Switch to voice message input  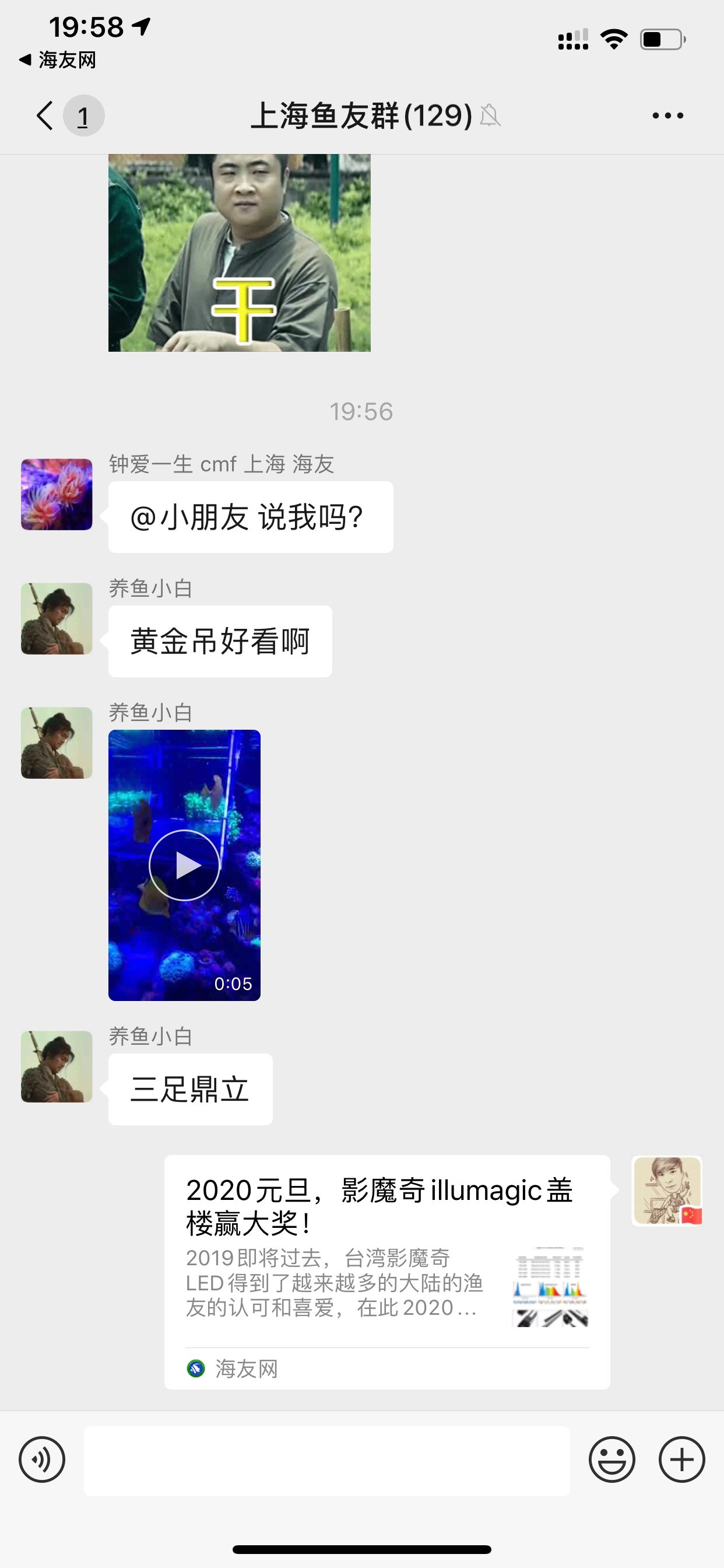42,1459
